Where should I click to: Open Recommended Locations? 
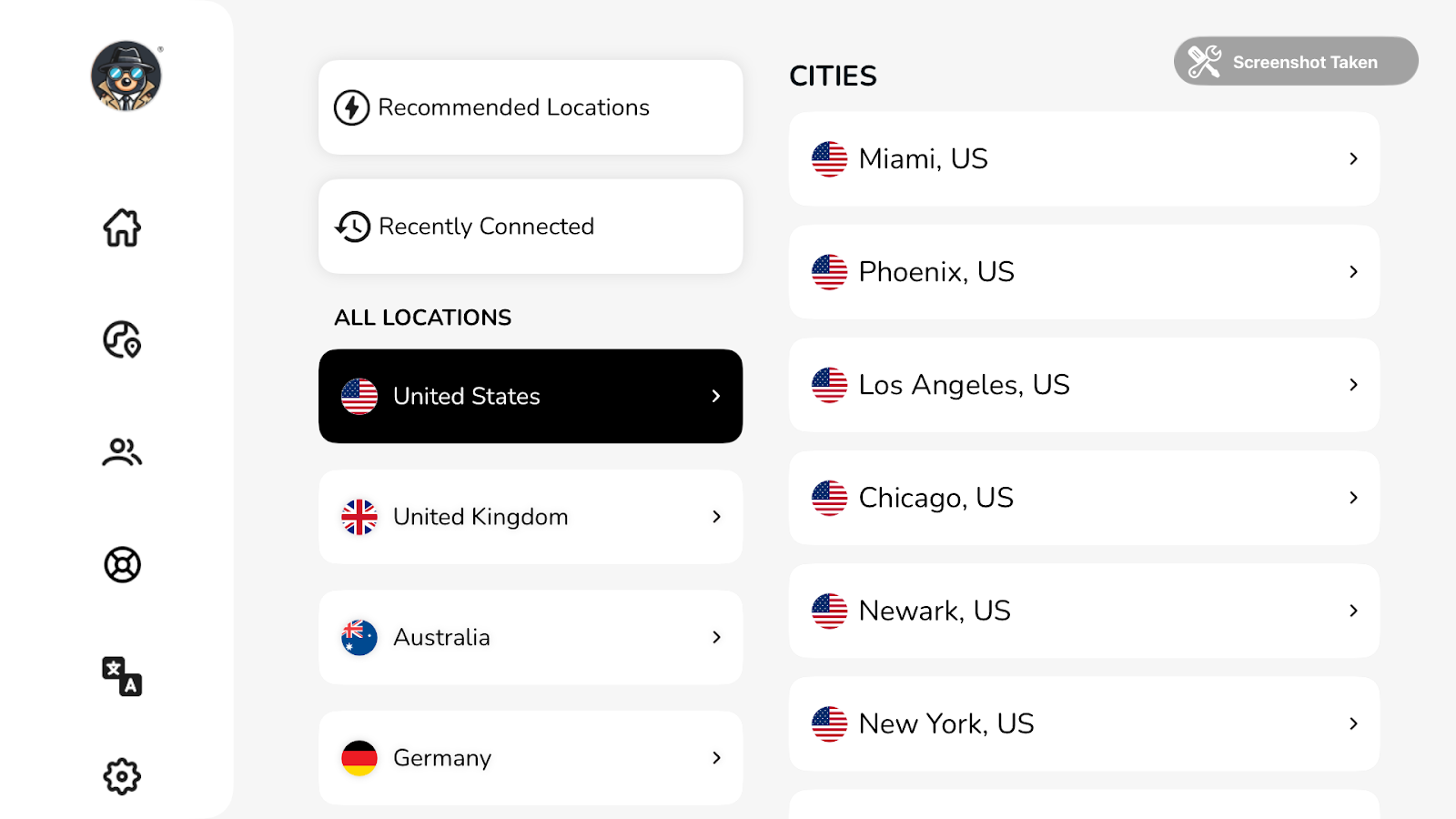point(531,107)
